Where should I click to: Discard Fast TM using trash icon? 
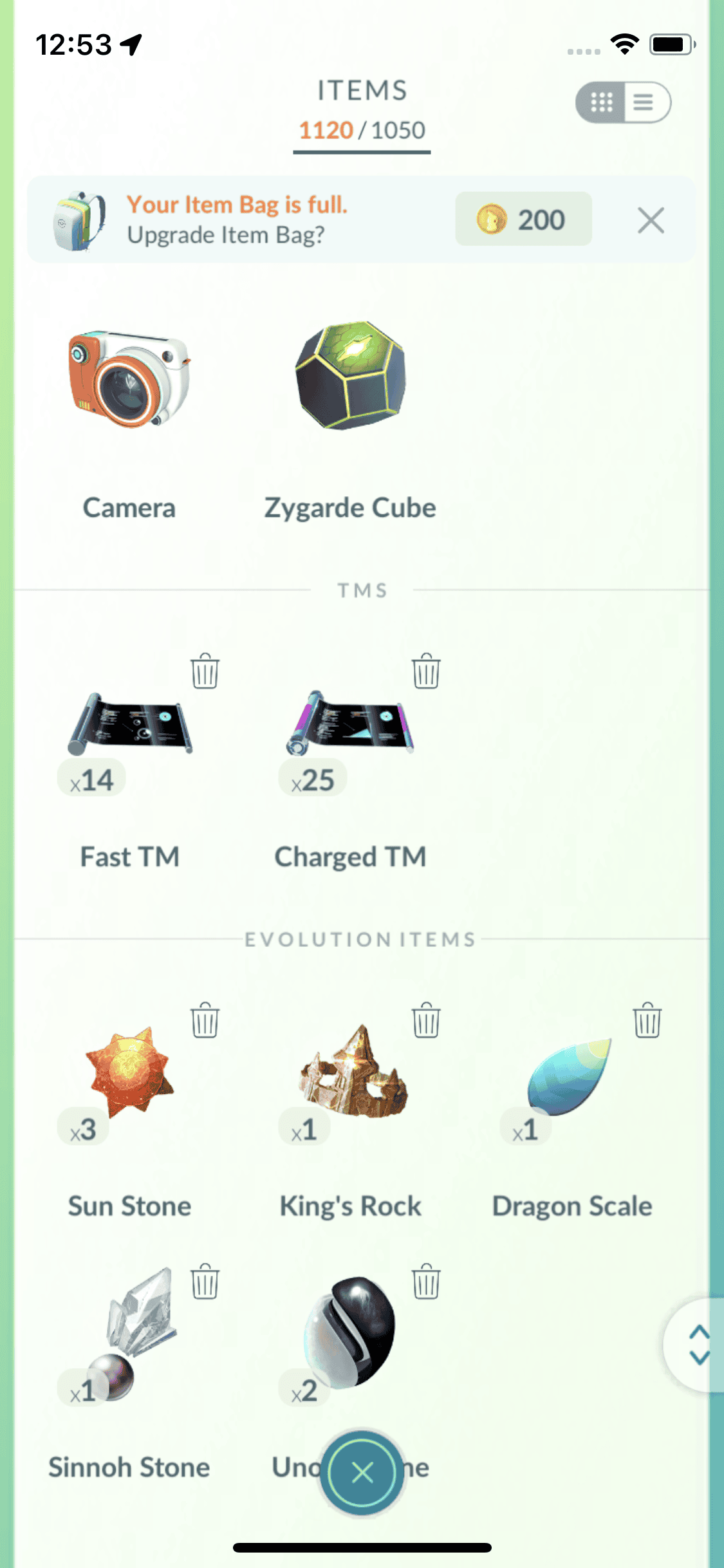pyautogui.click(x=205, y=671)
